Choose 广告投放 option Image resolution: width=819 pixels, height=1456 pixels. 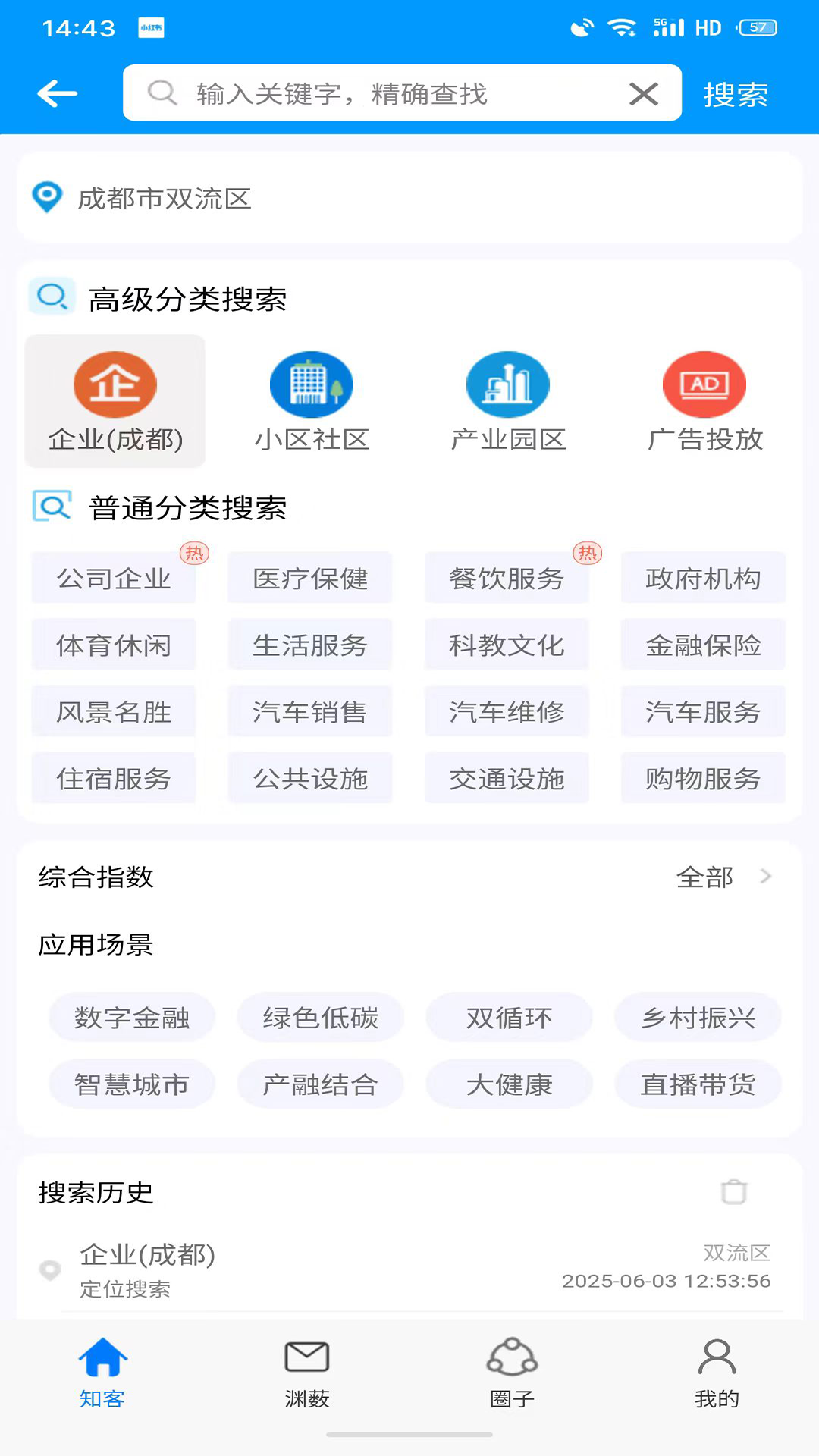pyautogui.click(x=704, y=401)
